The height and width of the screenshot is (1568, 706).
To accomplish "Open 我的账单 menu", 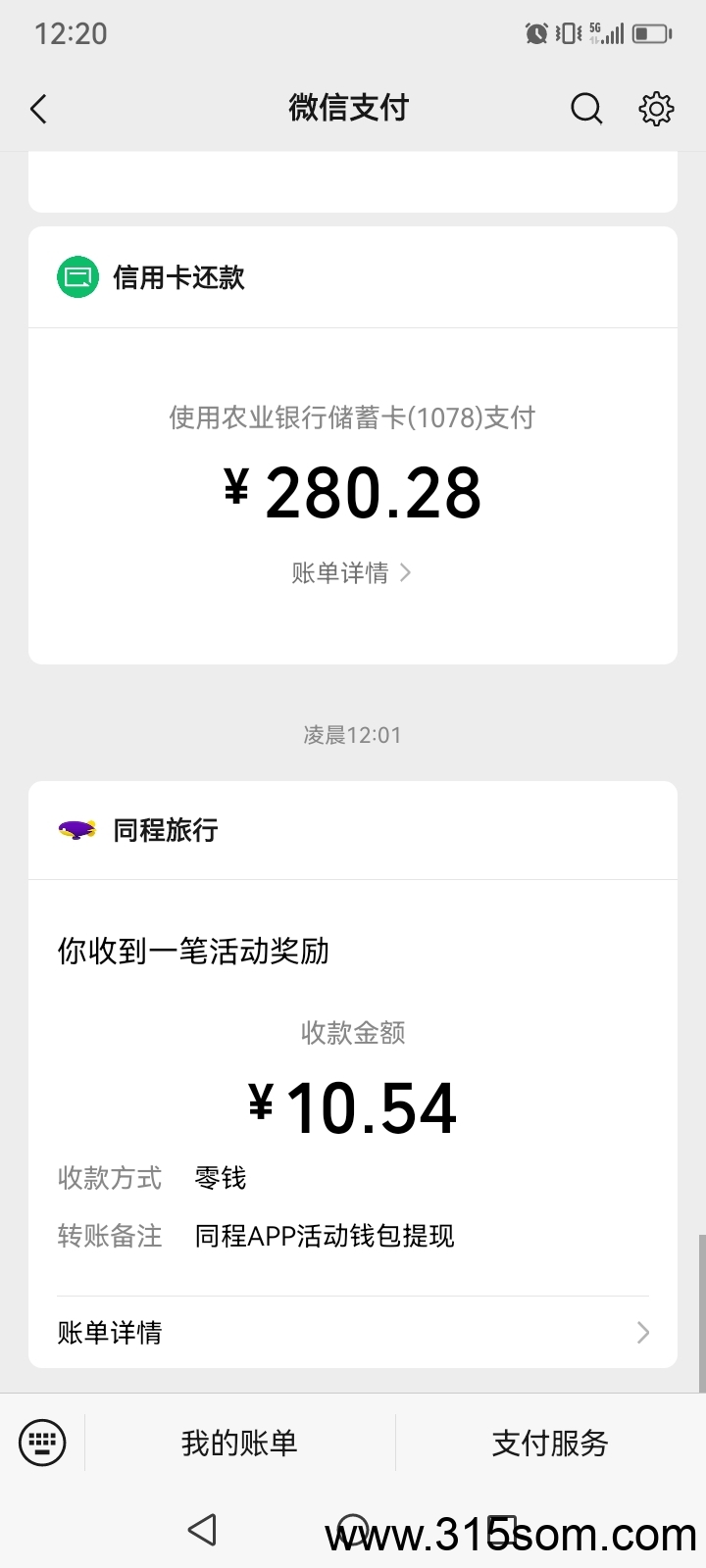I will coord(239,1443).
